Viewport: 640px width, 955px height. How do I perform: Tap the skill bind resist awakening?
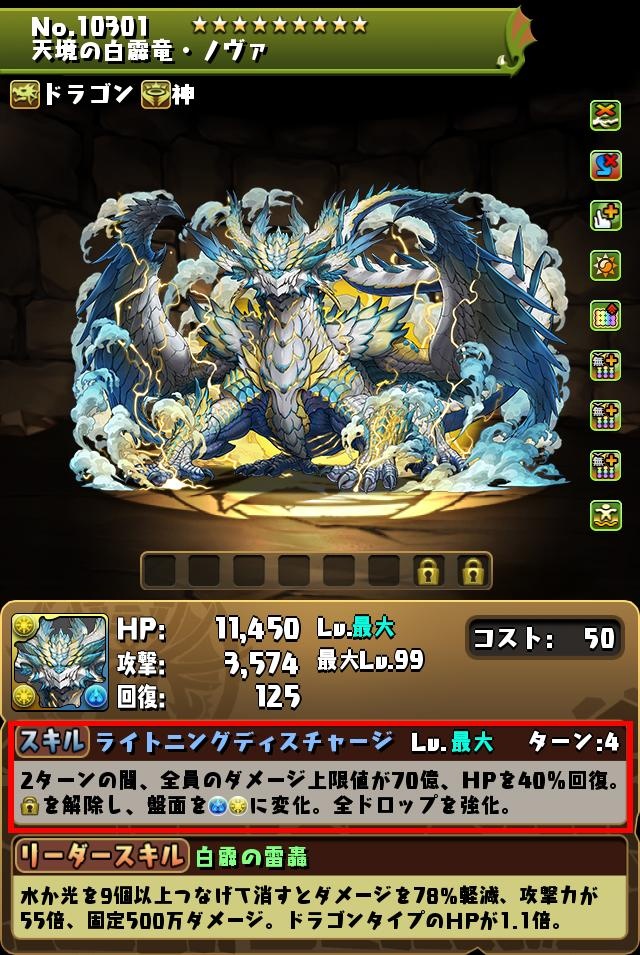(x=606, y=166)
